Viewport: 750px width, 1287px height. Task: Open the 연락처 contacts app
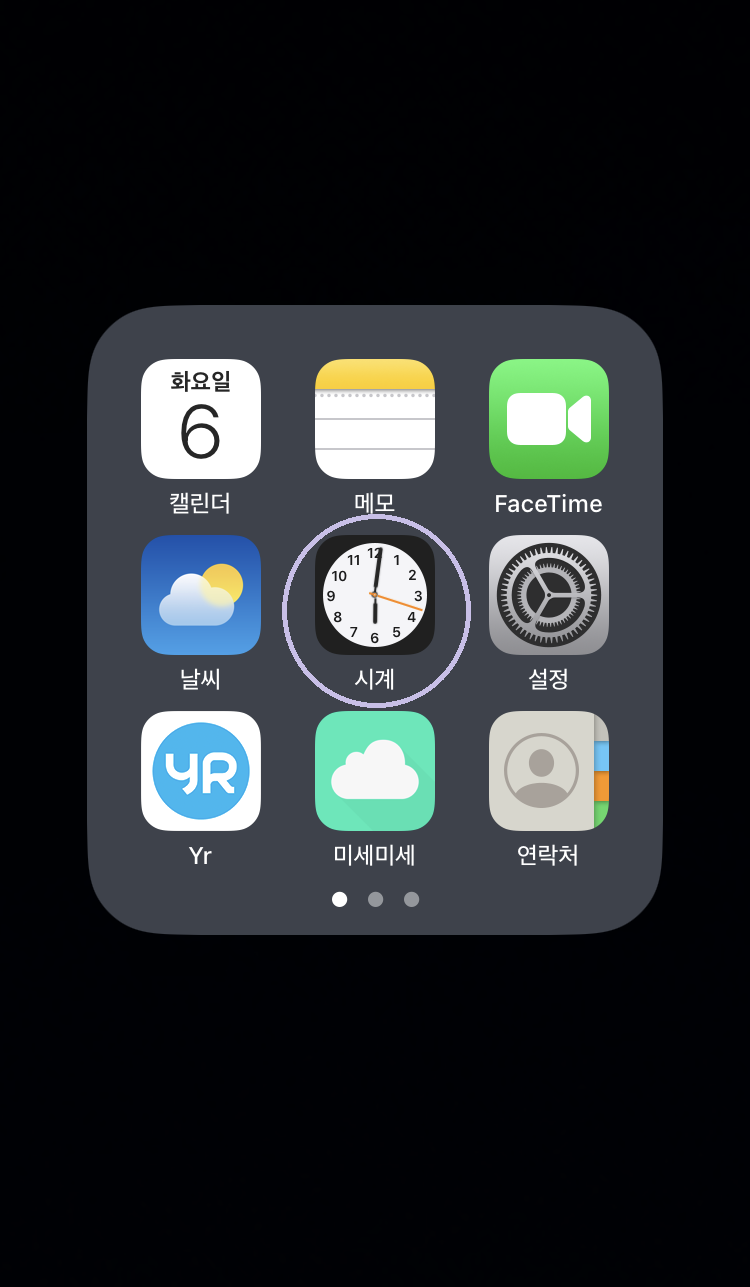click(x=549, y=771)
